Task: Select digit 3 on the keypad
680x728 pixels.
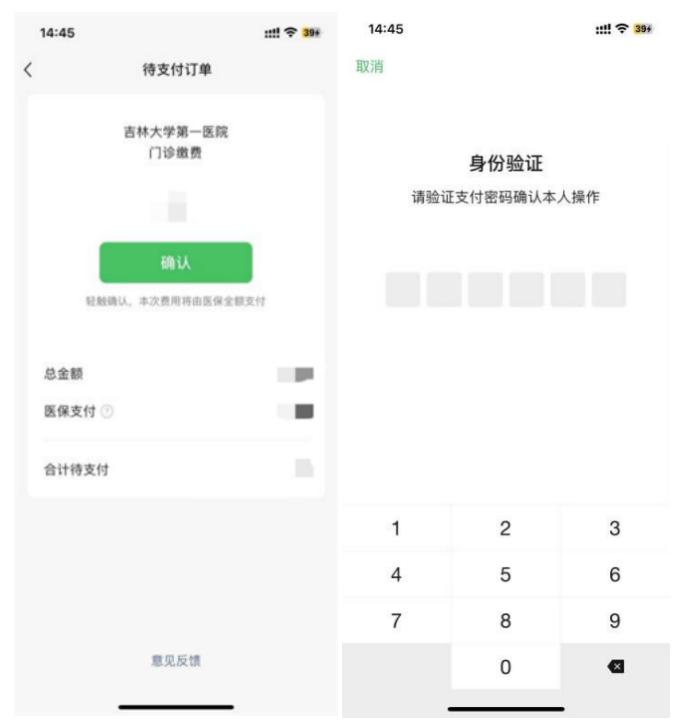Action: [614, 529]
